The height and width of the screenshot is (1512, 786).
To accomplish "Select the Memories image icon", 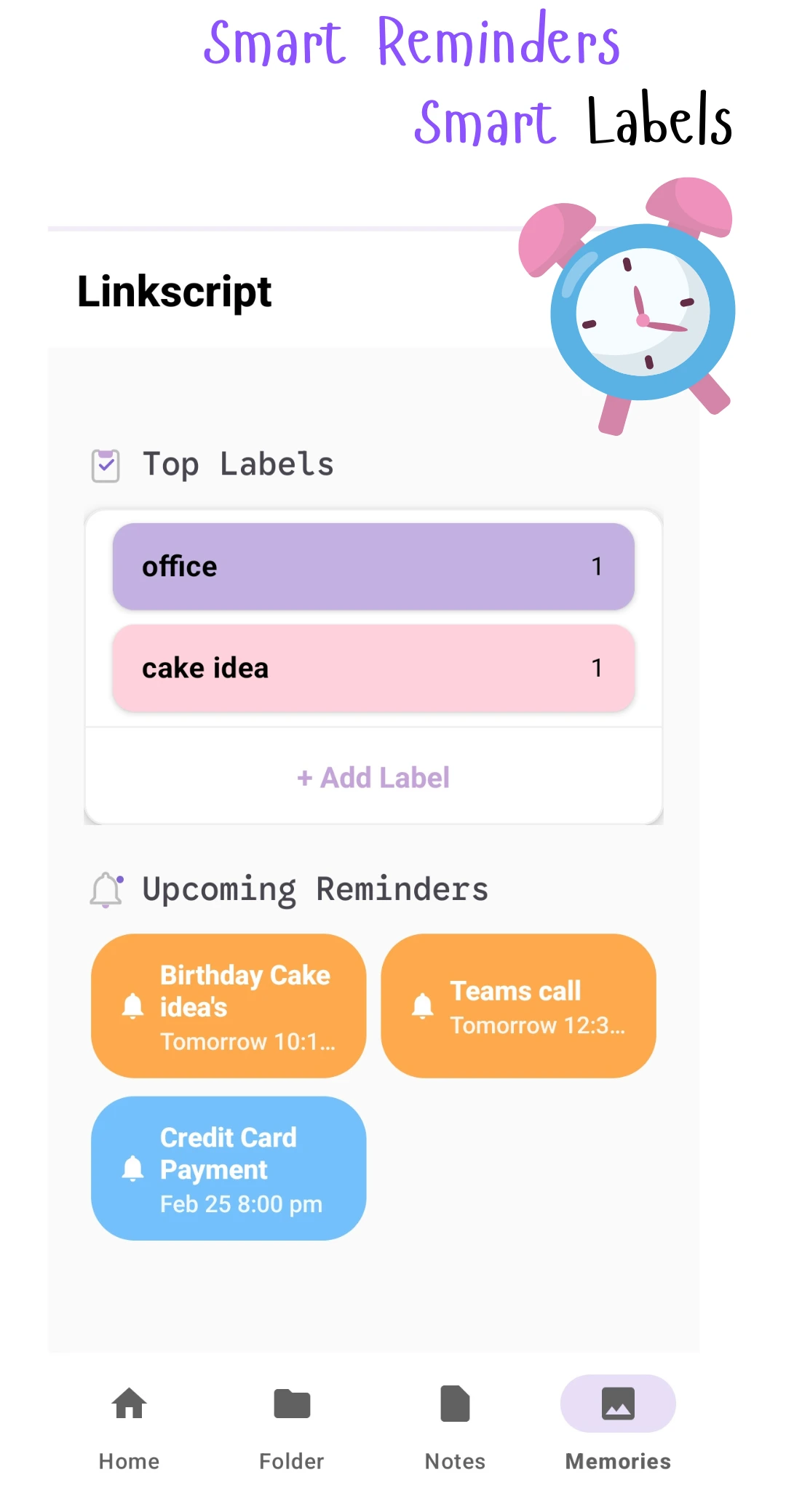I will 616,1403.
